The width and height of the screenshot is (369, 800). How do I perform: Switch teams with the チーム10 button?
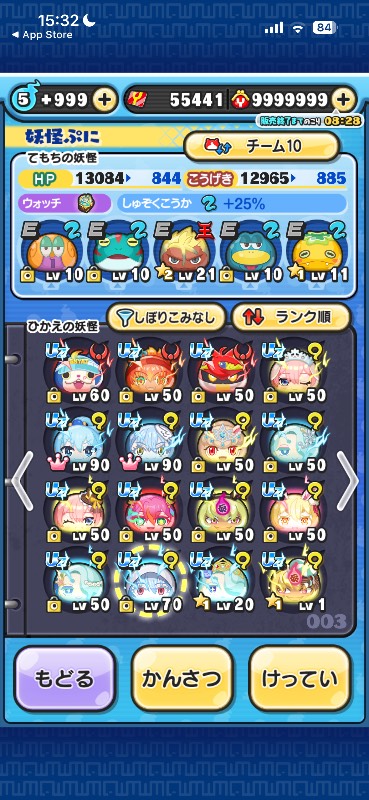pos(261,146)
